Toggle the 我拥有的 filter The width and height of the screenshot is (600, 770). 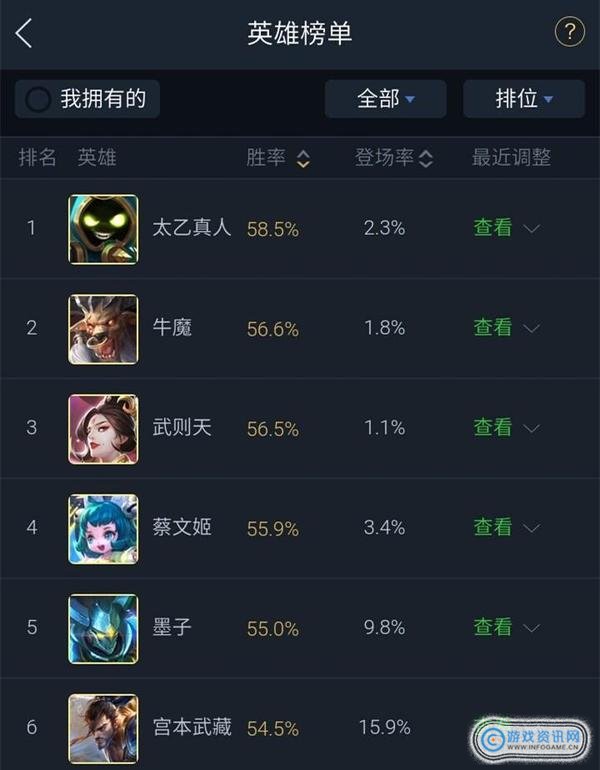pos(87,99)
